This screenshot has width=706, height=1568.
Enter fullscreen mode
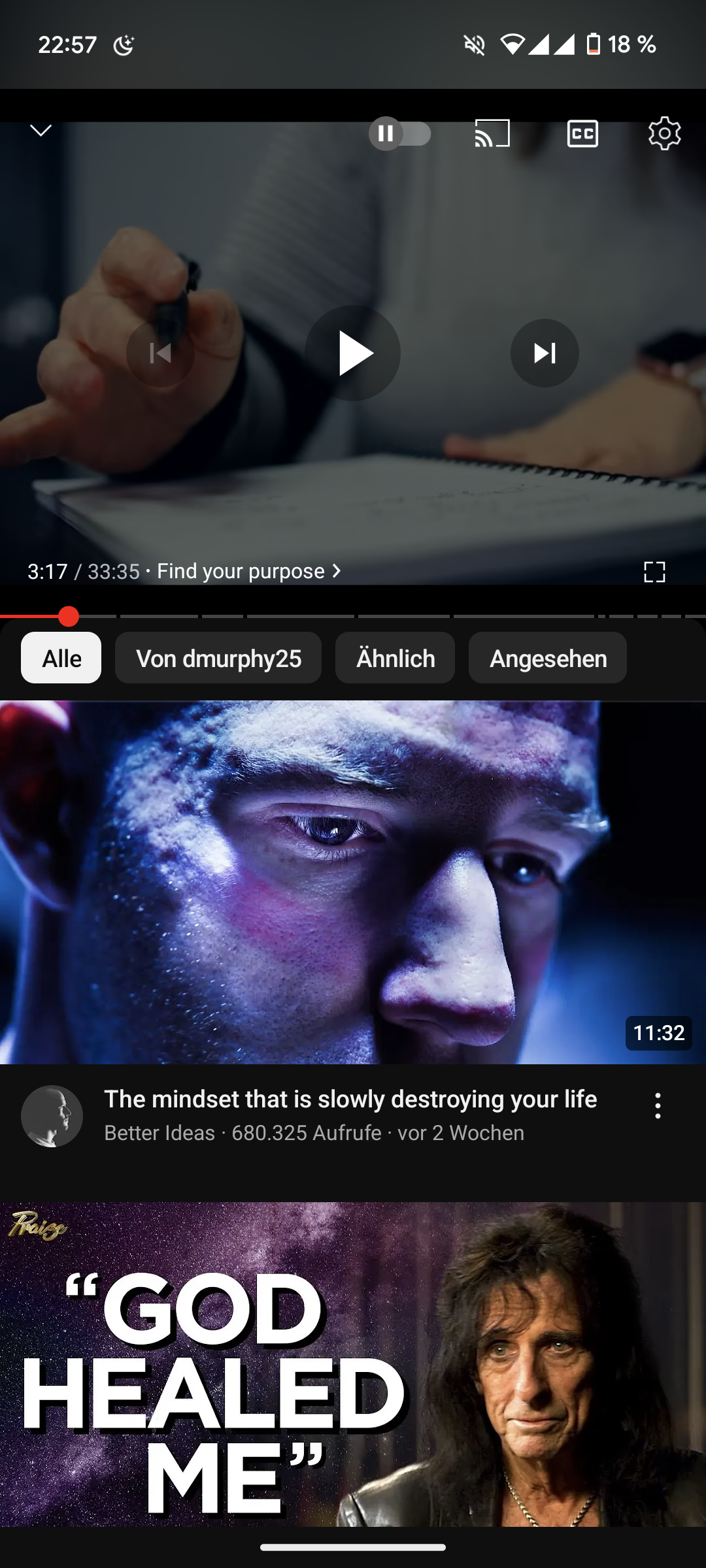tap(654, 572)
